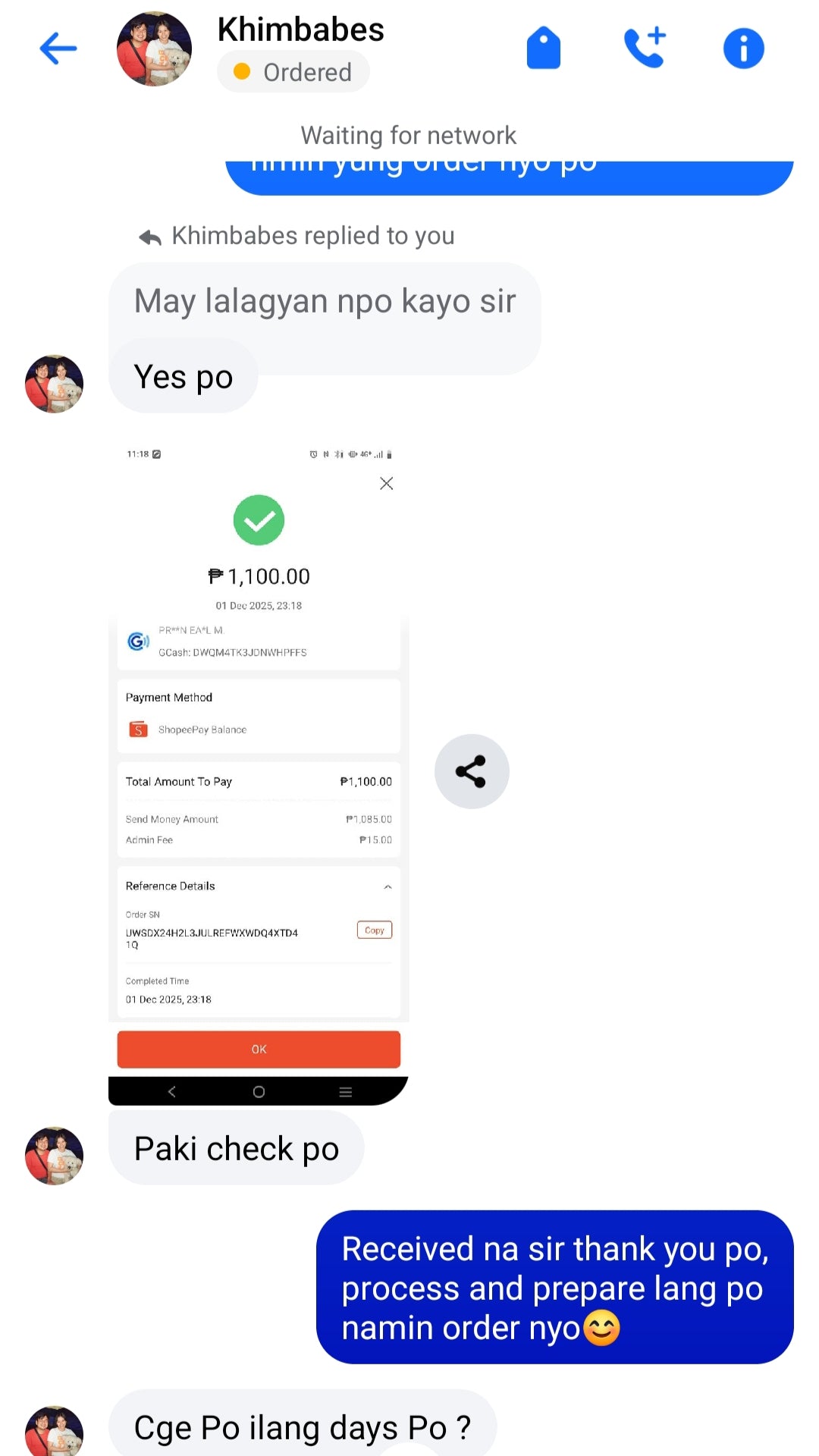Open the order label tag icon
The image size is (819, 1456).
tap(543, 49)
